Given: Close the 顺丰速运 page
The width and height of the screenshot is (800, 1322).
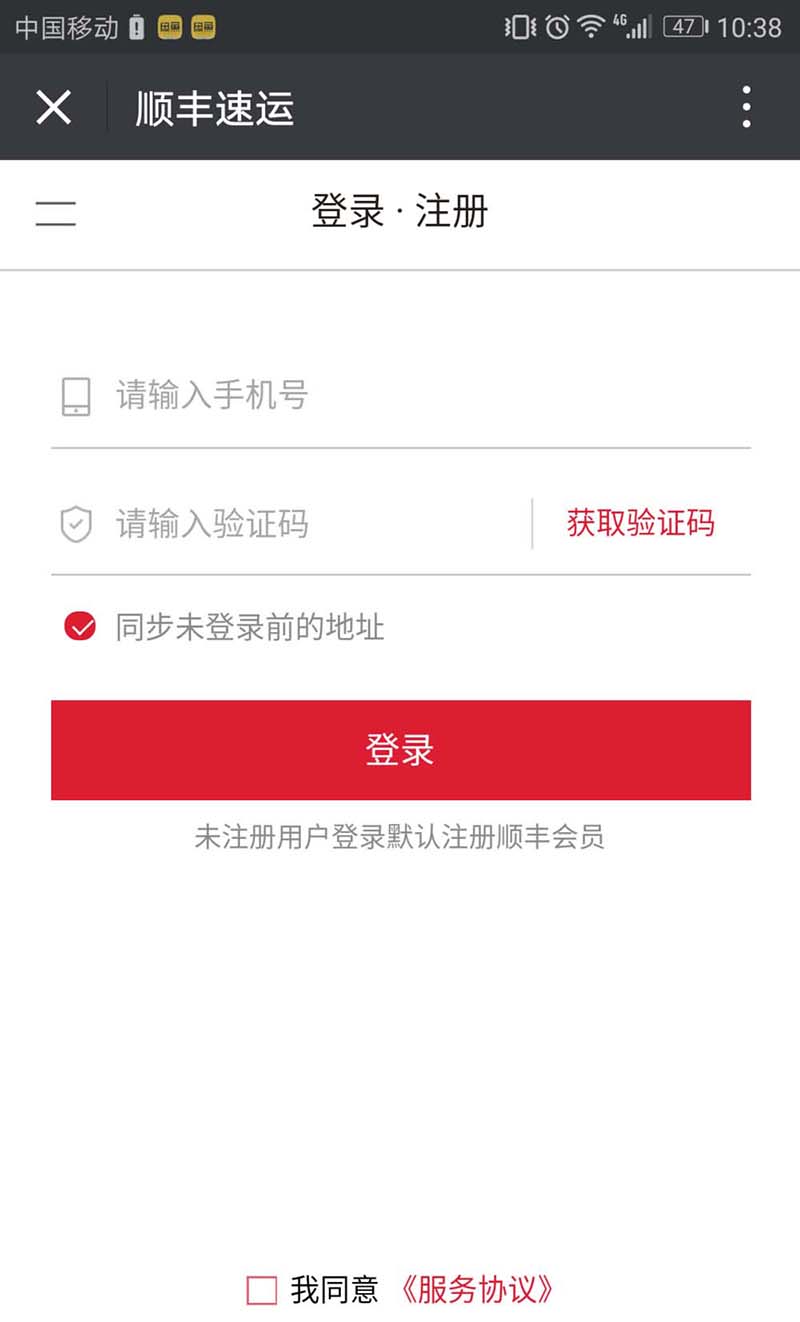Looking at the screenshot, I should pyautogui.click(x=53, y=107).
